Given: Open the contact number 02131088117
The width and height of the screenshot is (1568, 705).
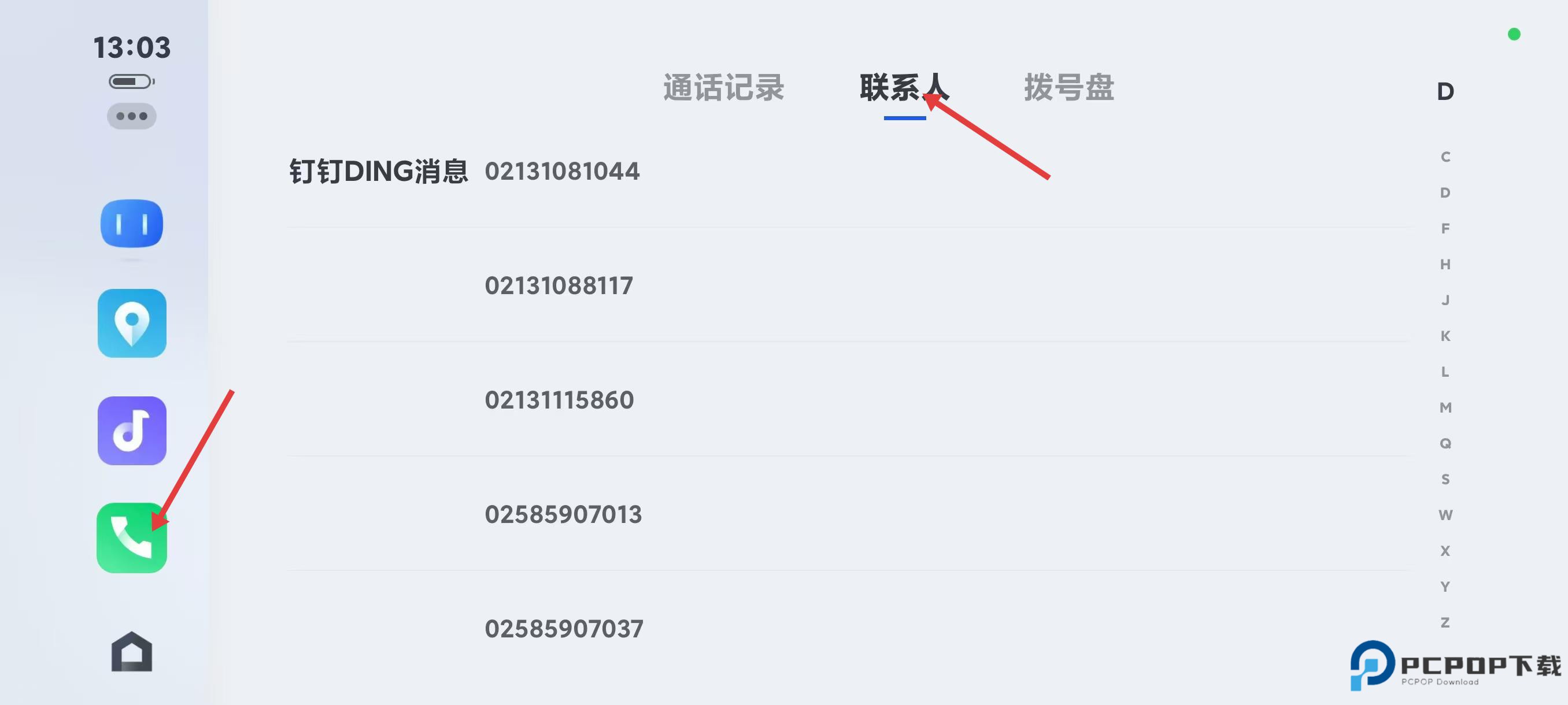Looking at the screenshot, I should click(558, 285).
